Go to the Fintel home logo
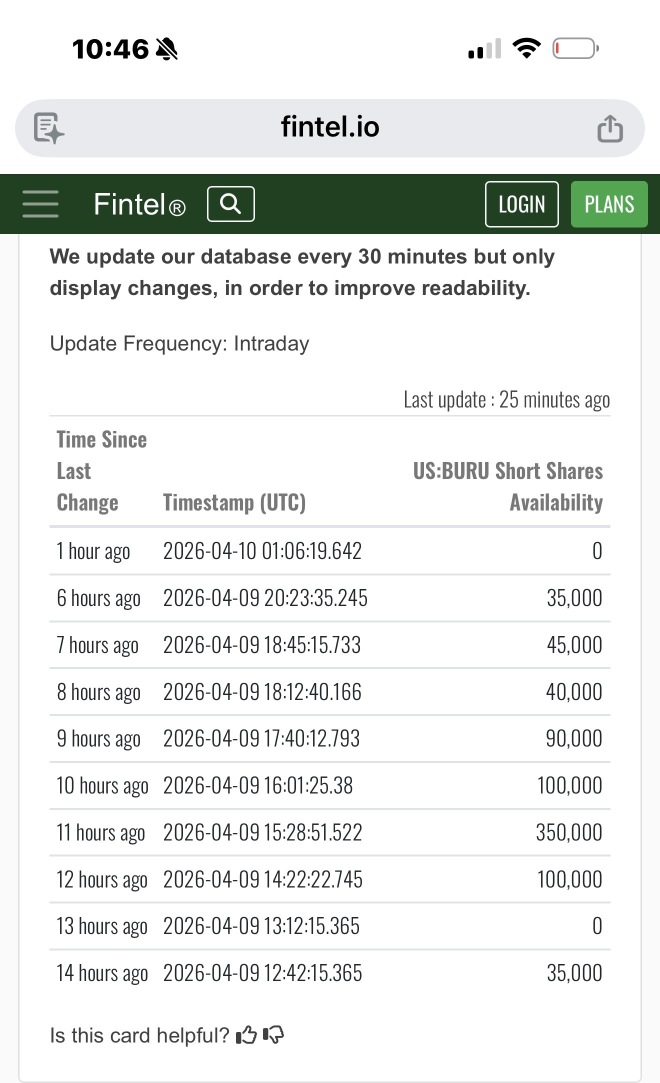The width and height of the screenshot is (660, 1083). click(x=139, y=204)
